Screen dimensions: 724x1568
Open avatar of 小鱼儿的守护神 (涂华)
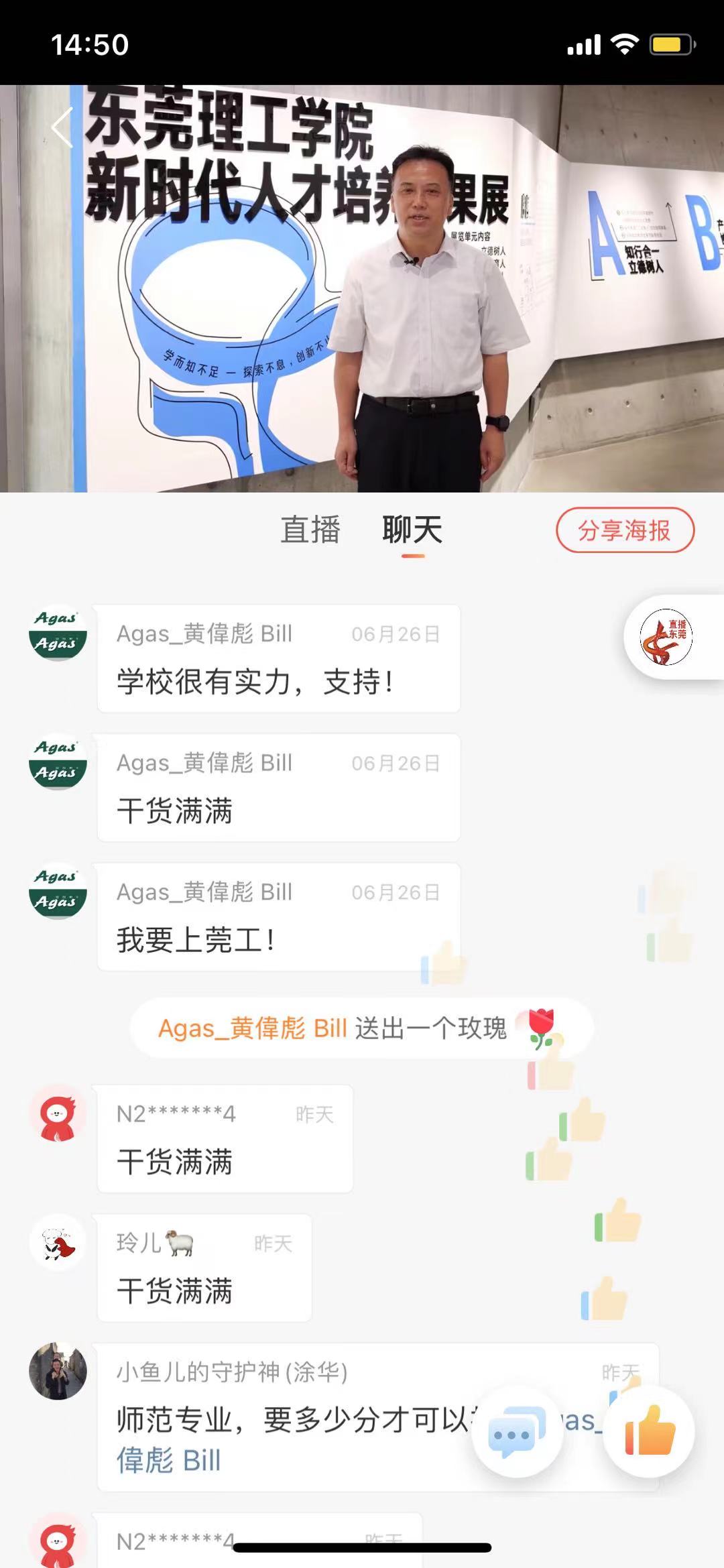(58, 1371)
